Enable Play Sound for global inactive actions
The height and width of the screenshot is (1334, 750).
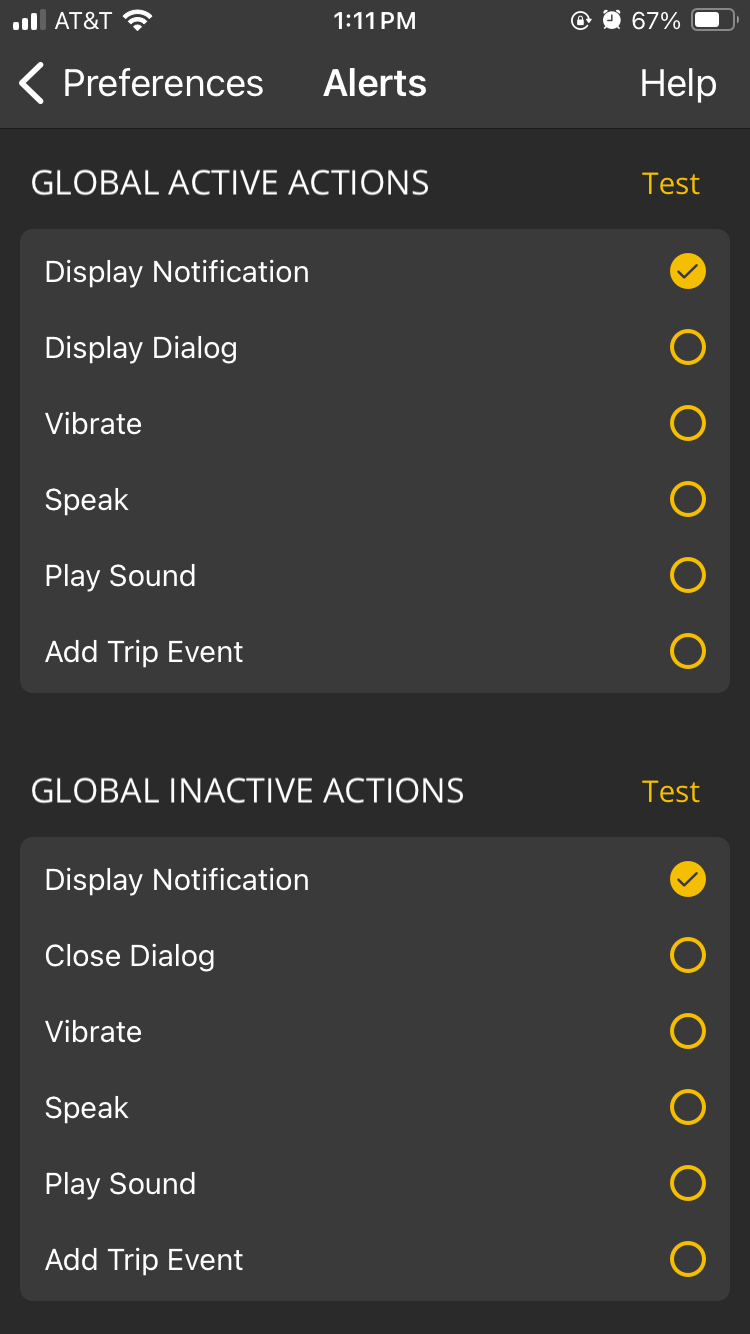point(687,1183)
